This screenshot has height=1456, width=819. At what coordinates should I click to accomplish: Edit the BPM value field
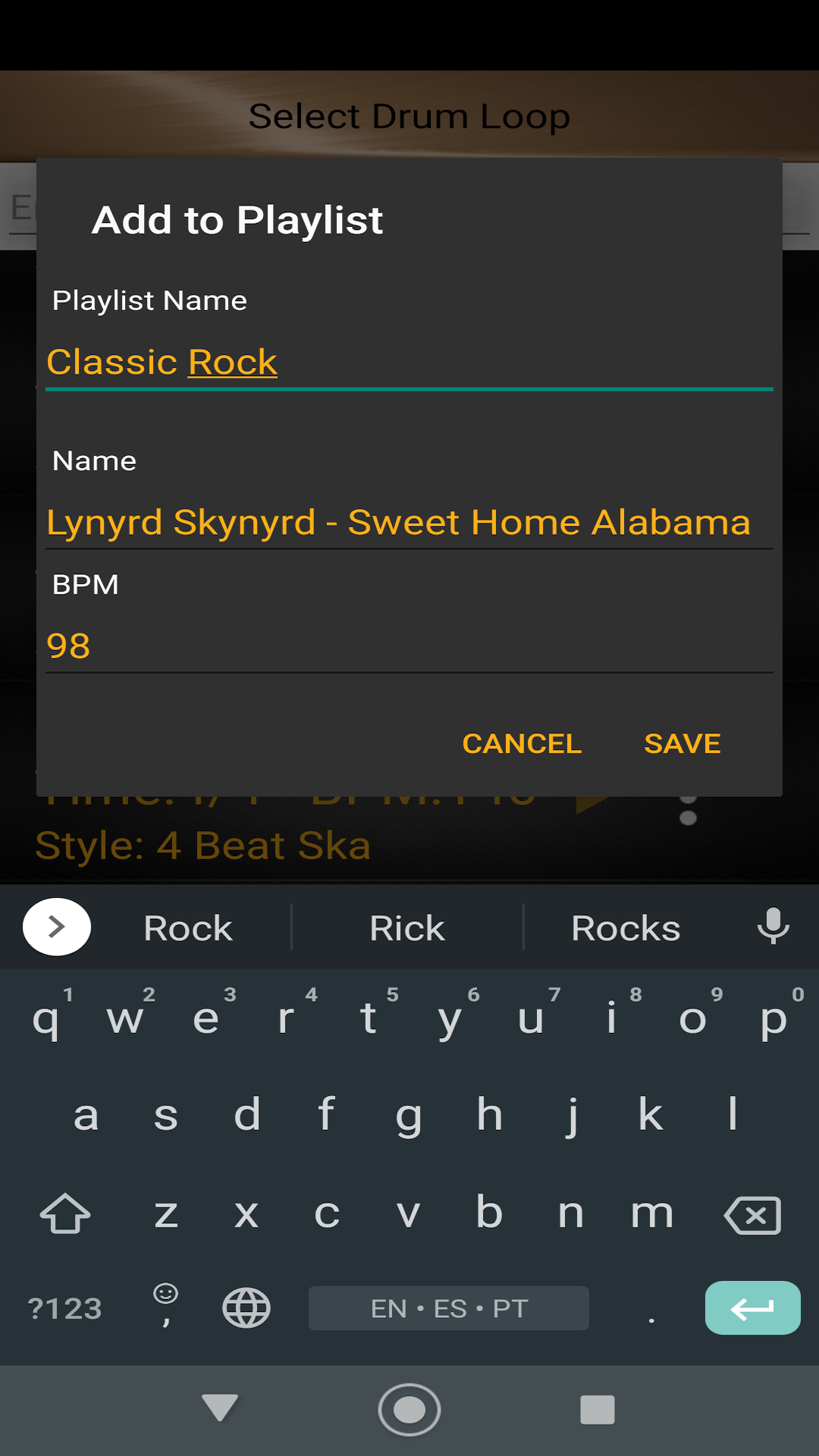coord(409,645)
